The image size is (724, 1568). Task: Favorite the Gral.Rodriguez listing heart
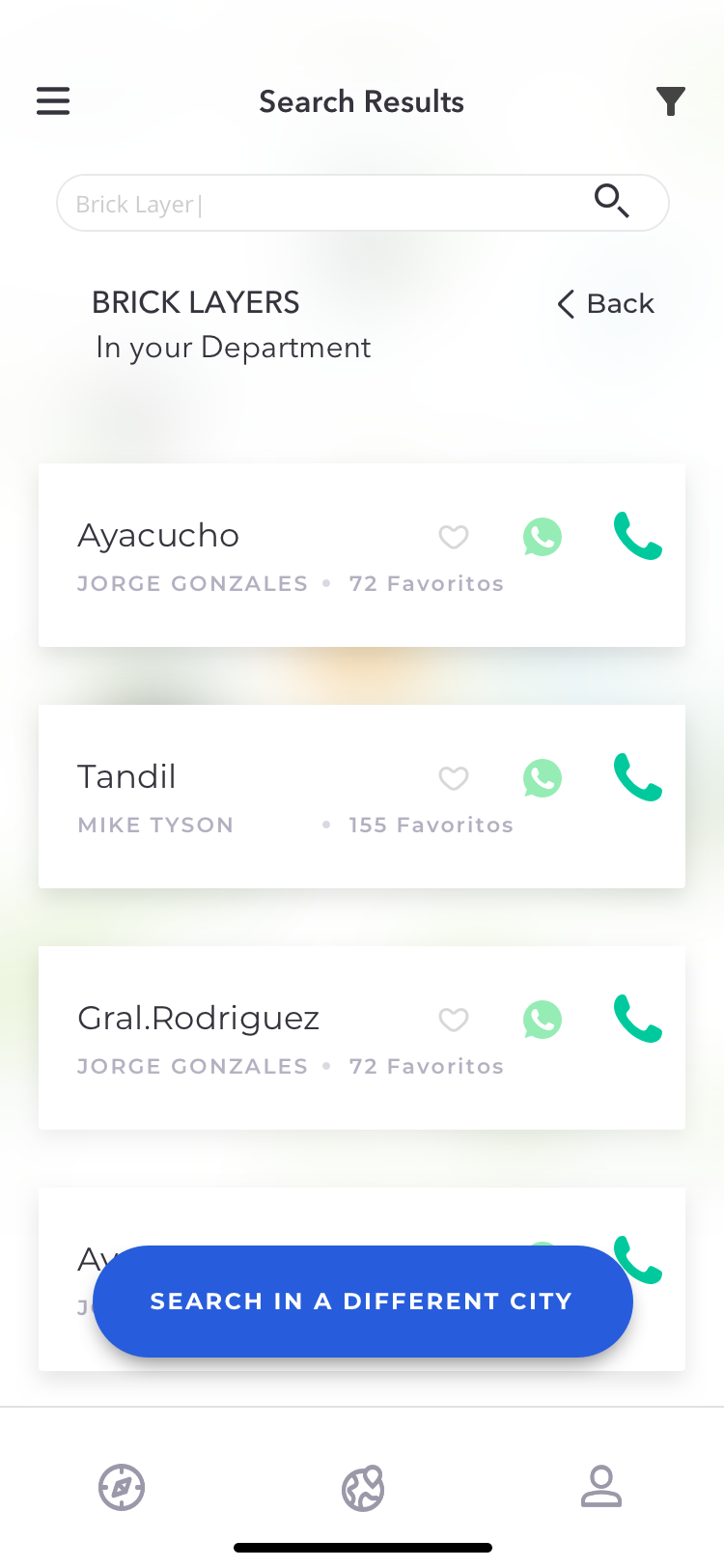(454, 1020)
